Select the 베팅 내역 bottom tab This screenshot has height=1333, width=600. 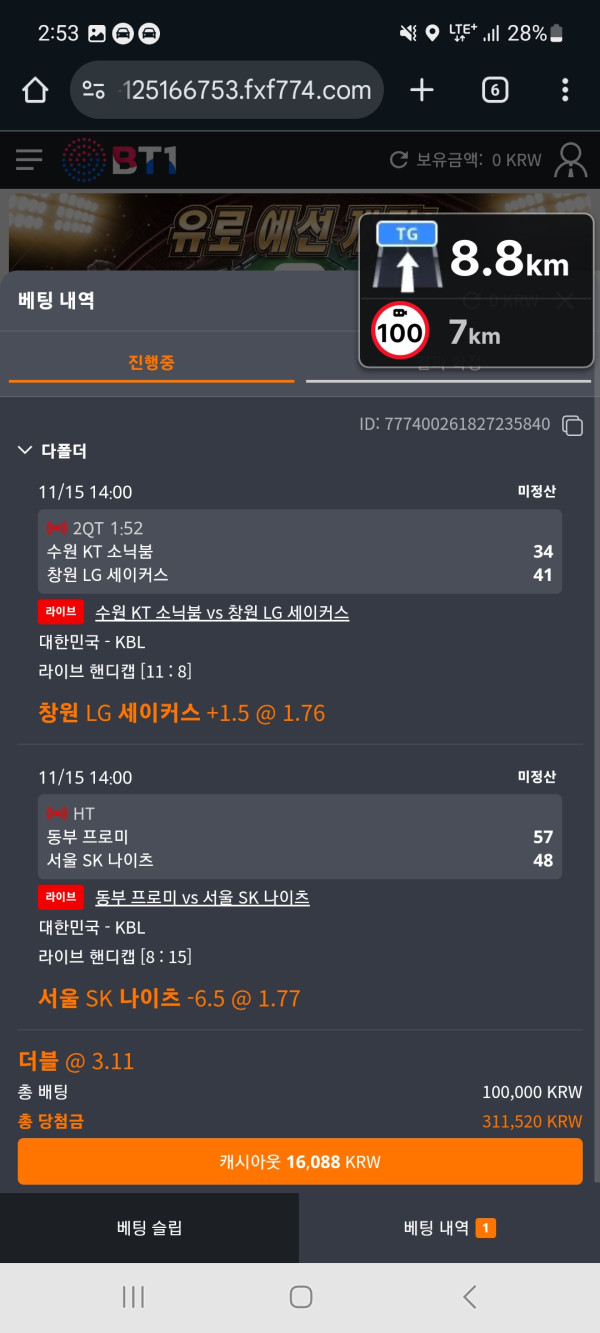point(449,1228)
